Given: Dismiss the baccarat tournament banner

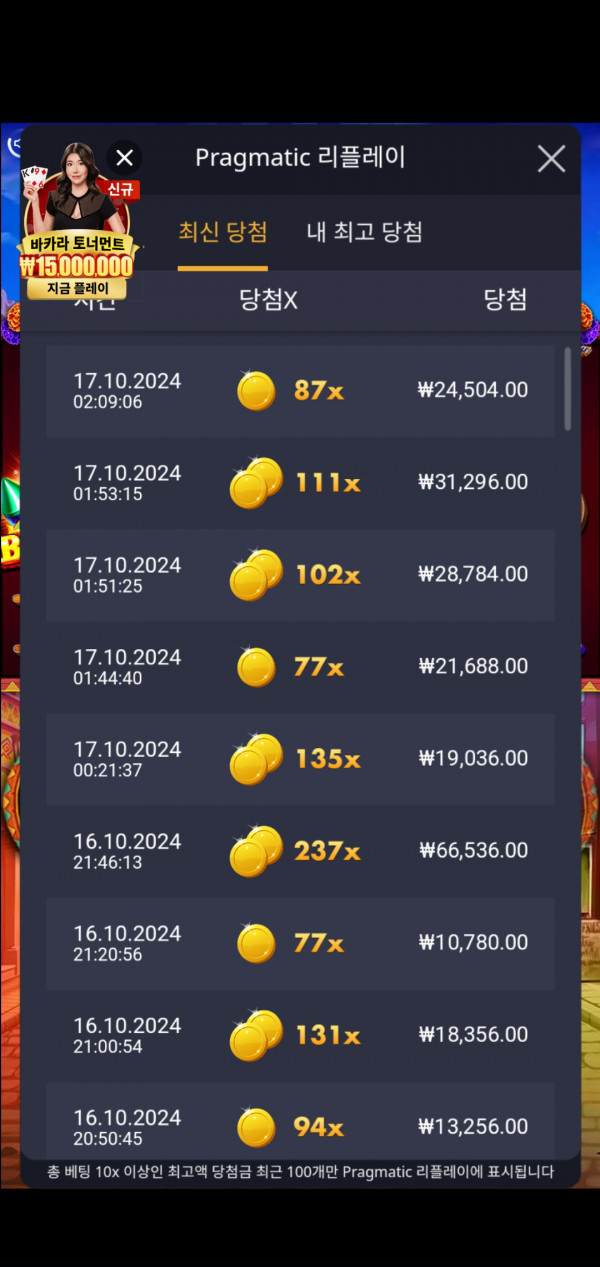Looking at the screenshot, I should point(124,158).
